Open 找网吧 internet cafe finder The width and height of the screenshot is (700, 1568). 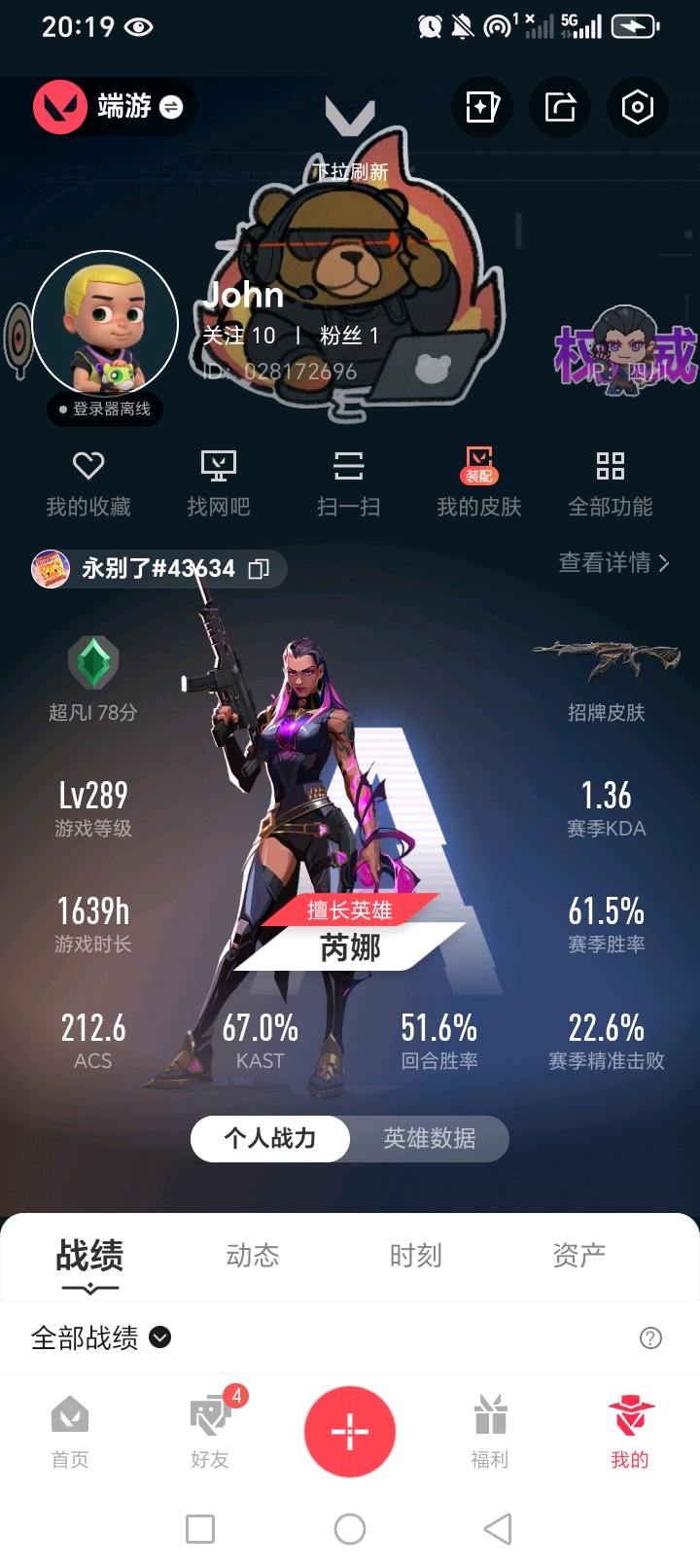point(219,483)
